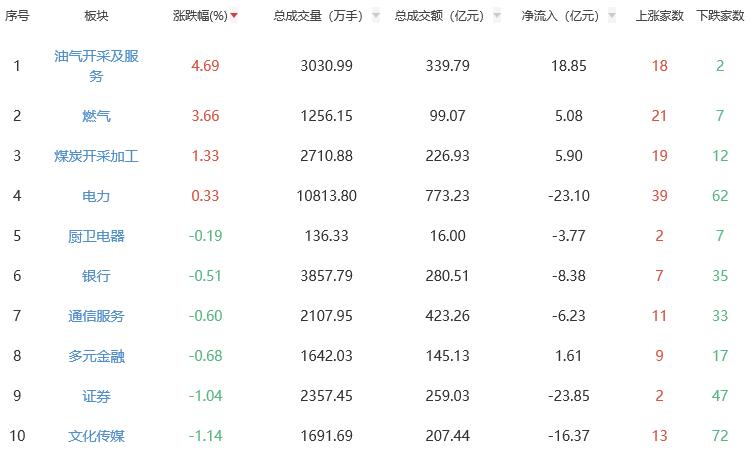View the 通信服务 sector
The width and height of the screenshot is (756, 451).
(96, 316)
